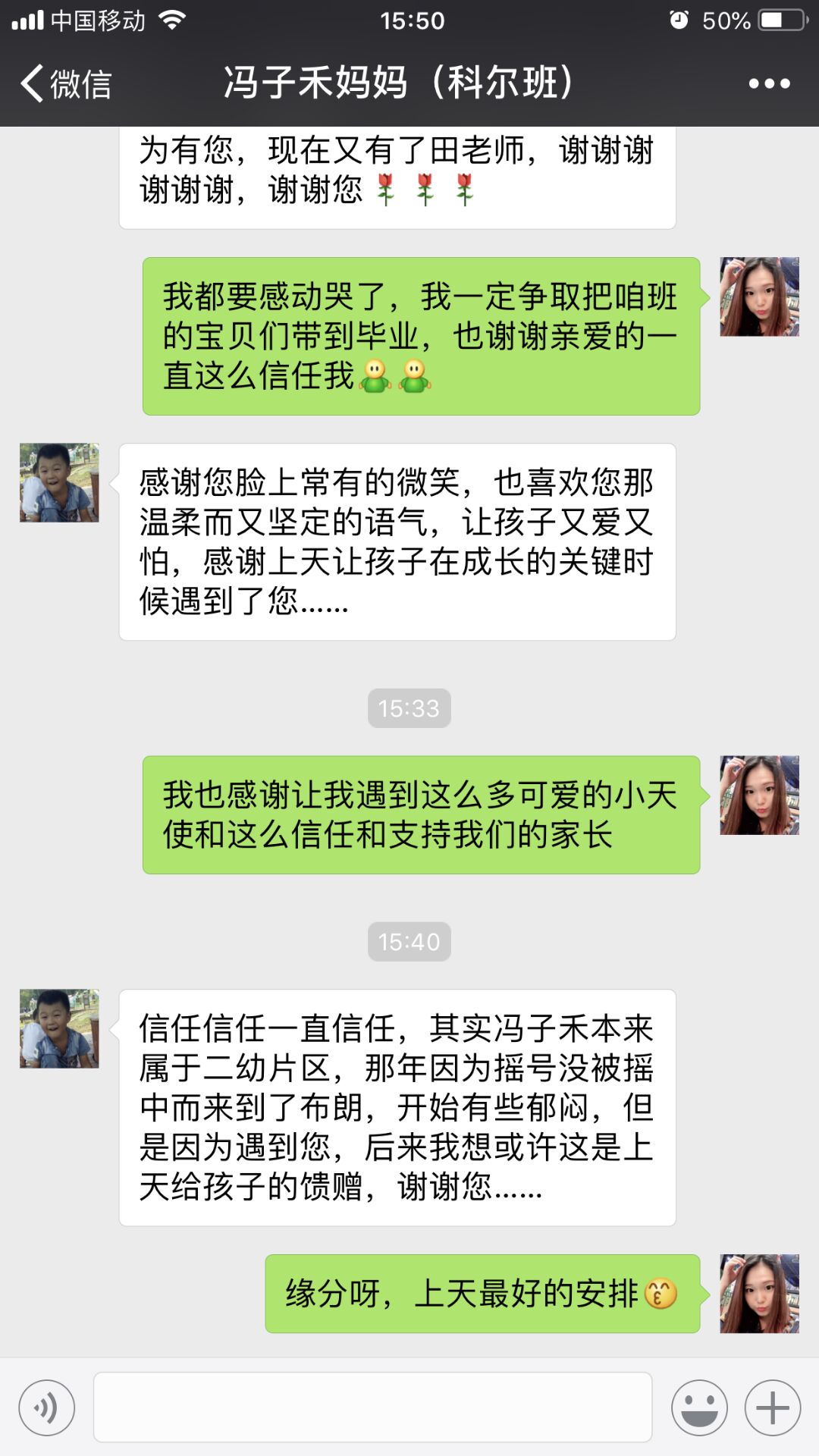Open the chat info overflow menu
This screenshot has height=1456, width=819.
pos(769,83)
